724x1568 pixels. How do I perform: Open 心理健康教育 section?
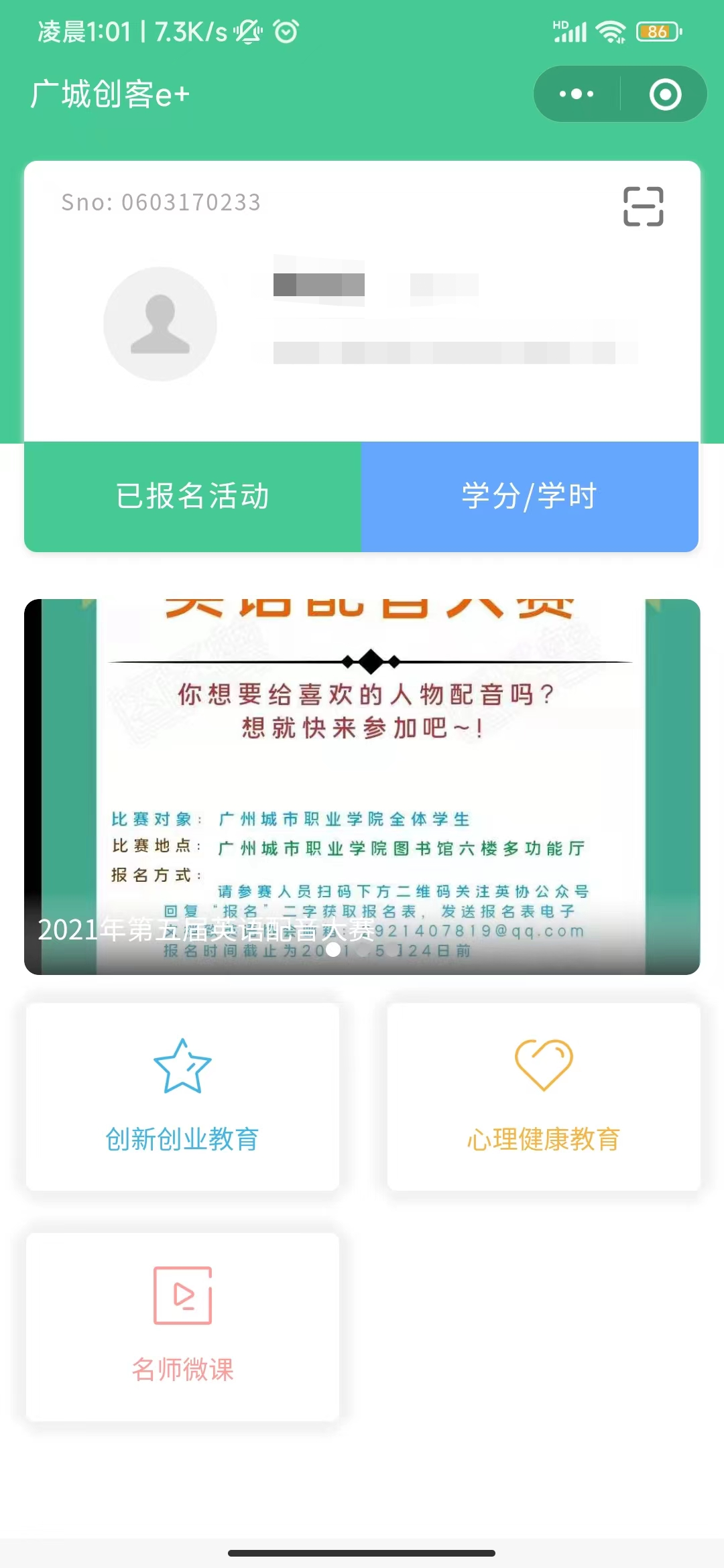pos(544,1097)
